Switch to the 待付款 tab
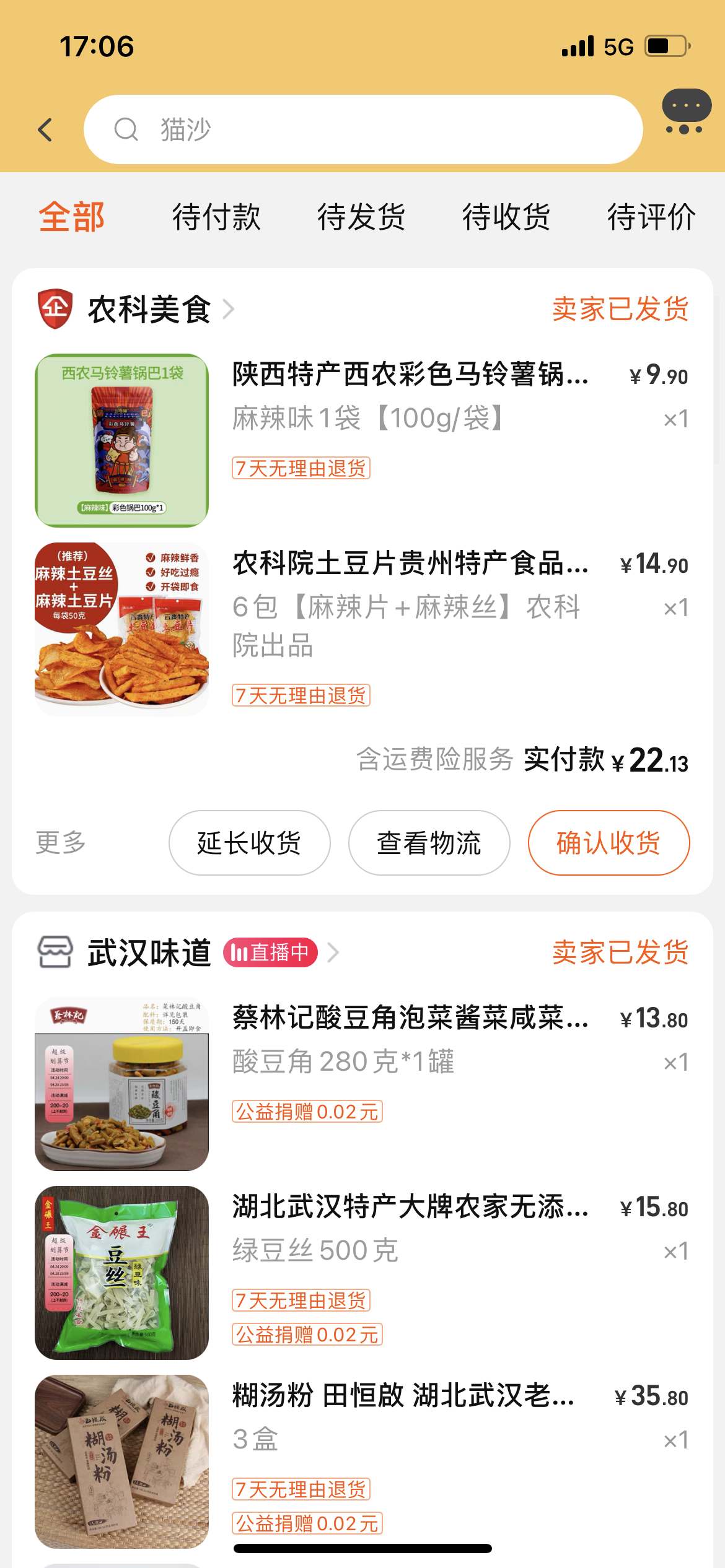This screenshot has height=1568, width=725. [216, 217]
